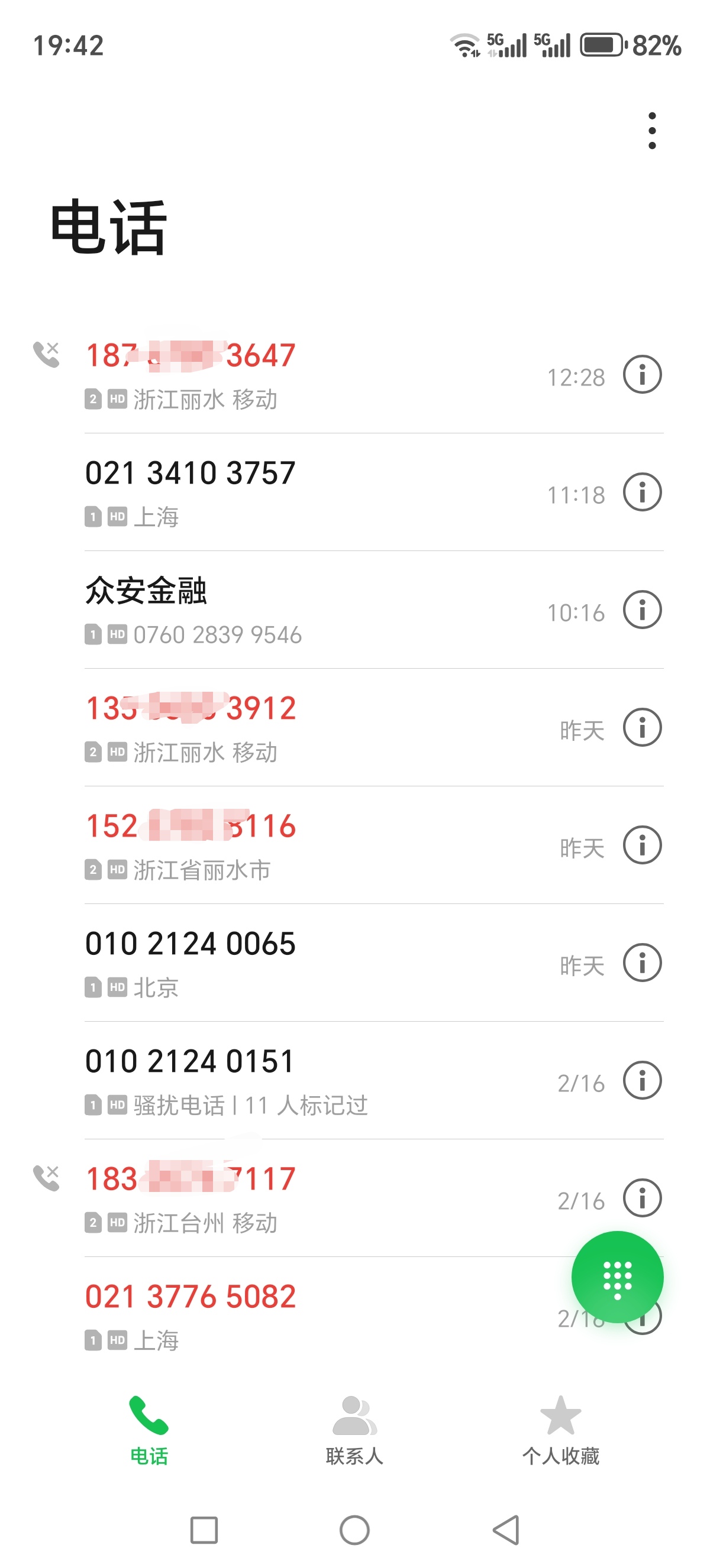Show details for 010 2124 0065
This screenshot has width=710, height=1568.
[x=642, y=963]
